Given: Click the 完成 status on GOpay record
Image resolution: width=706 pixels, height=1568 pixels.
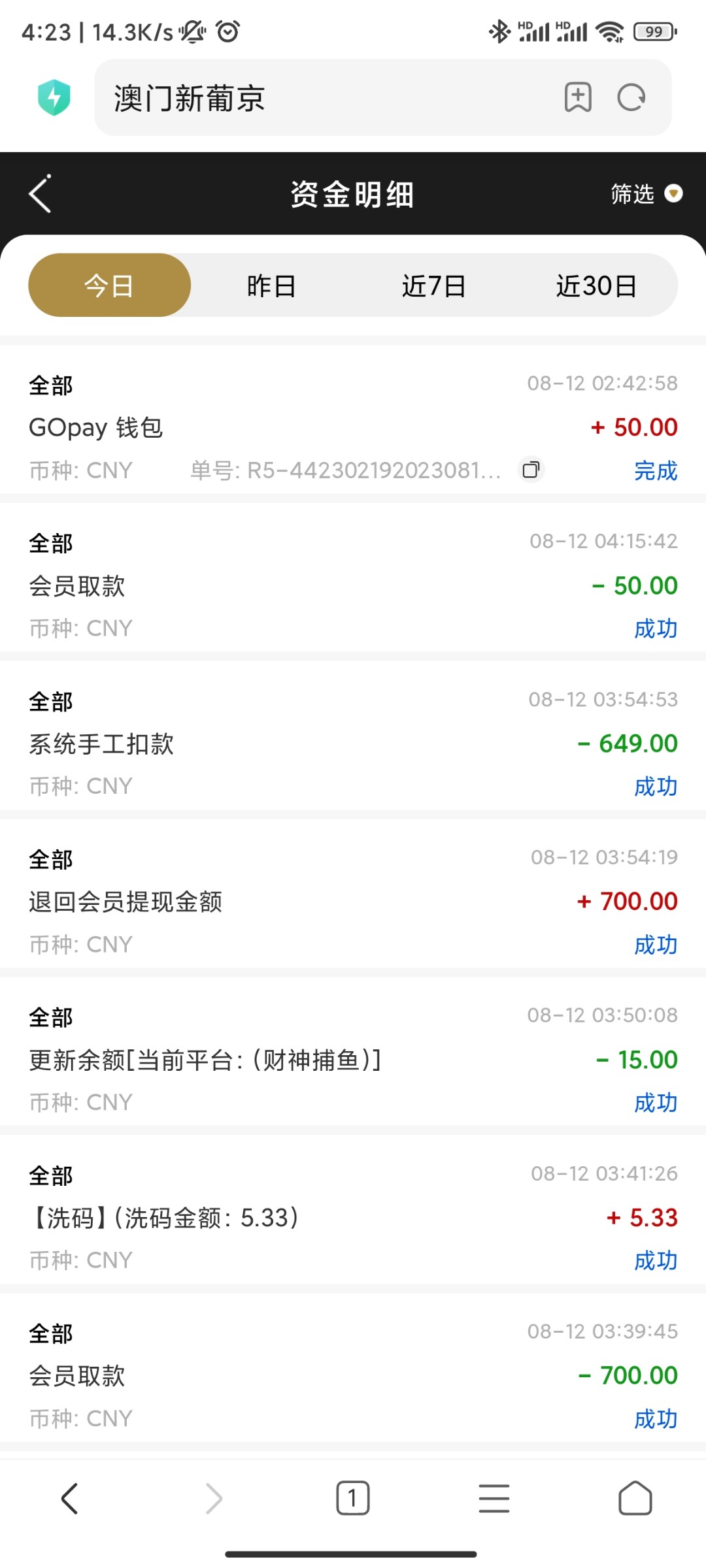Looking at the screenshot, I should pos(656,470).
